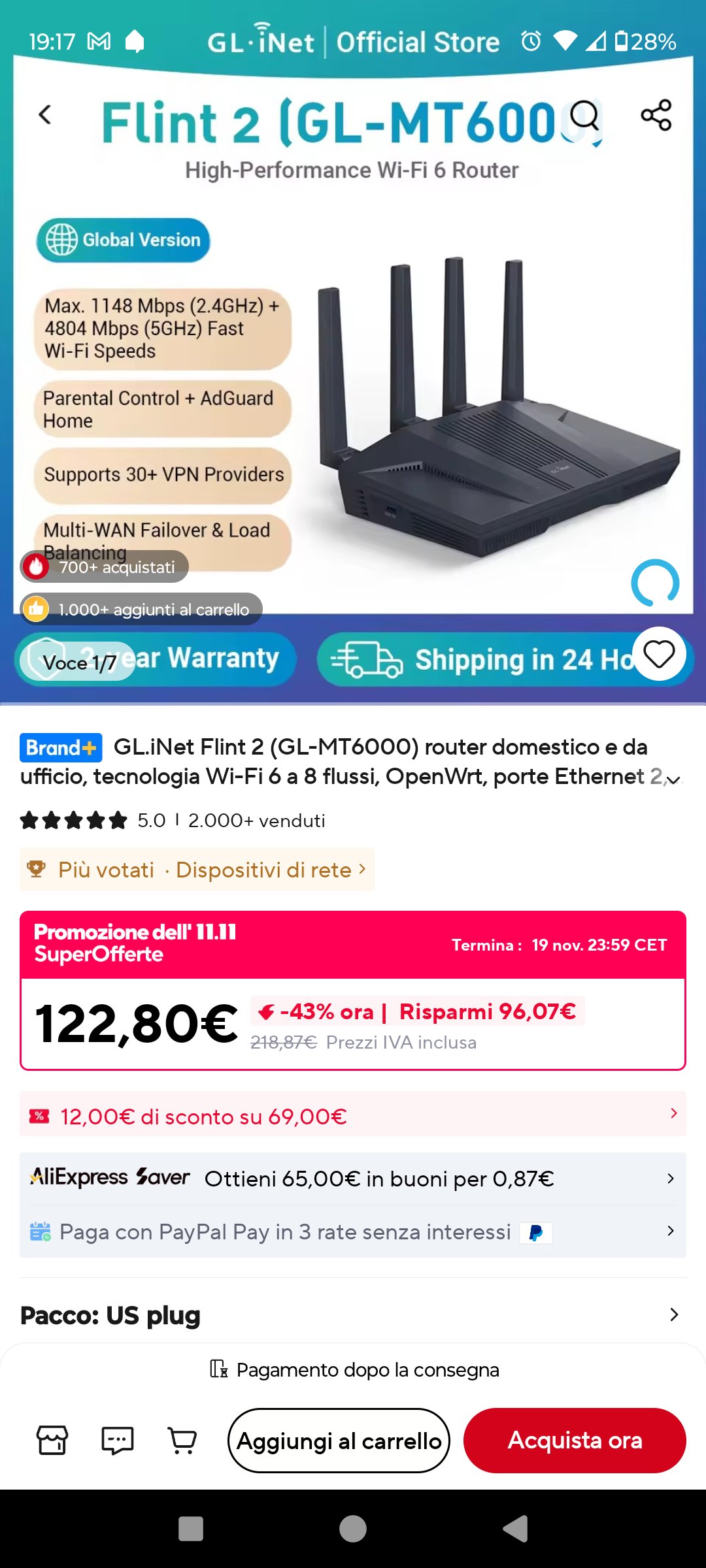Share this Flint 2 router listing
Image resolution: width=706 pixels, height=1568 pixels.
pyautogui.click(x=656, y=116)
